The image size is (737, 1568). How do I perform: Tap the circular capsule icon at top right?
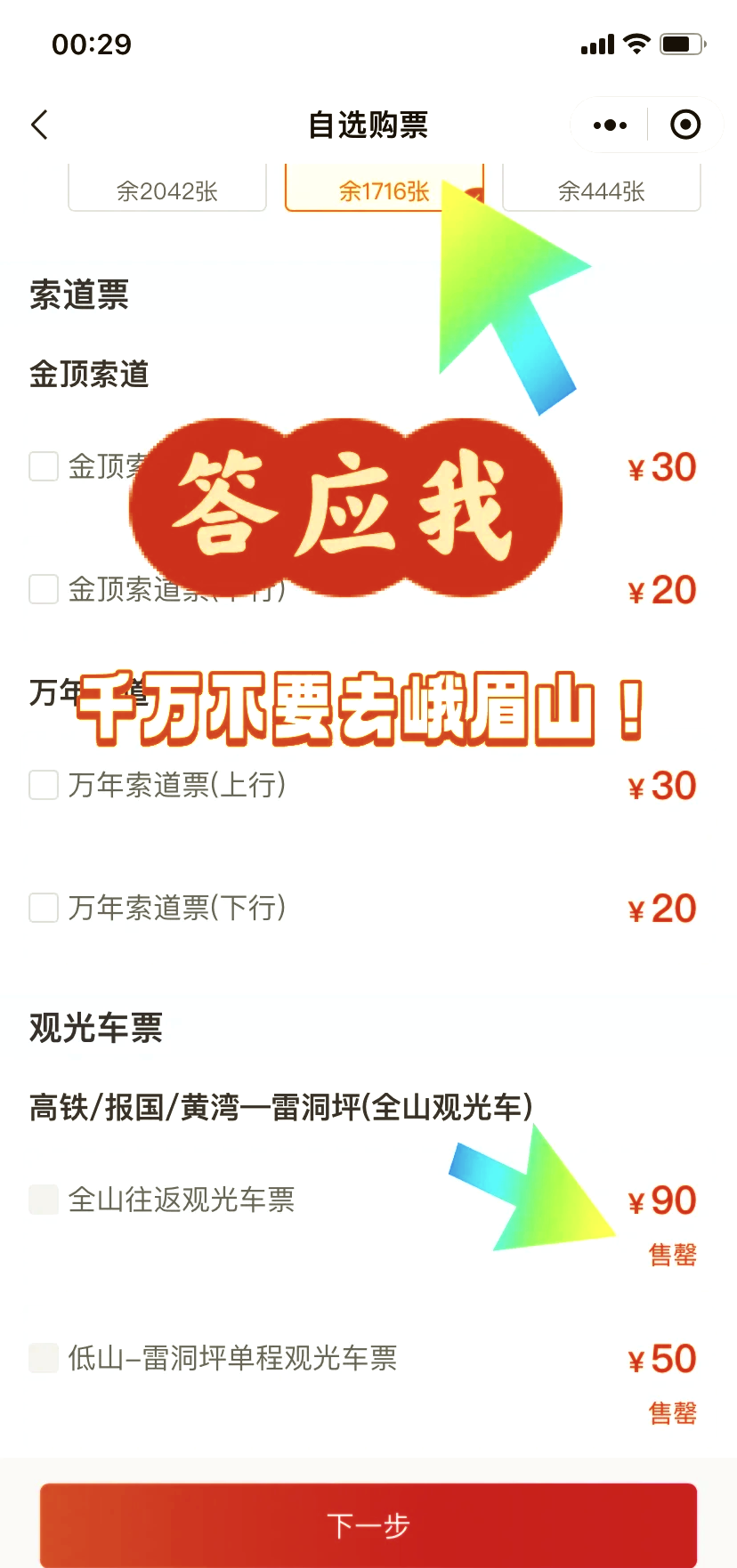pos(684,125)
